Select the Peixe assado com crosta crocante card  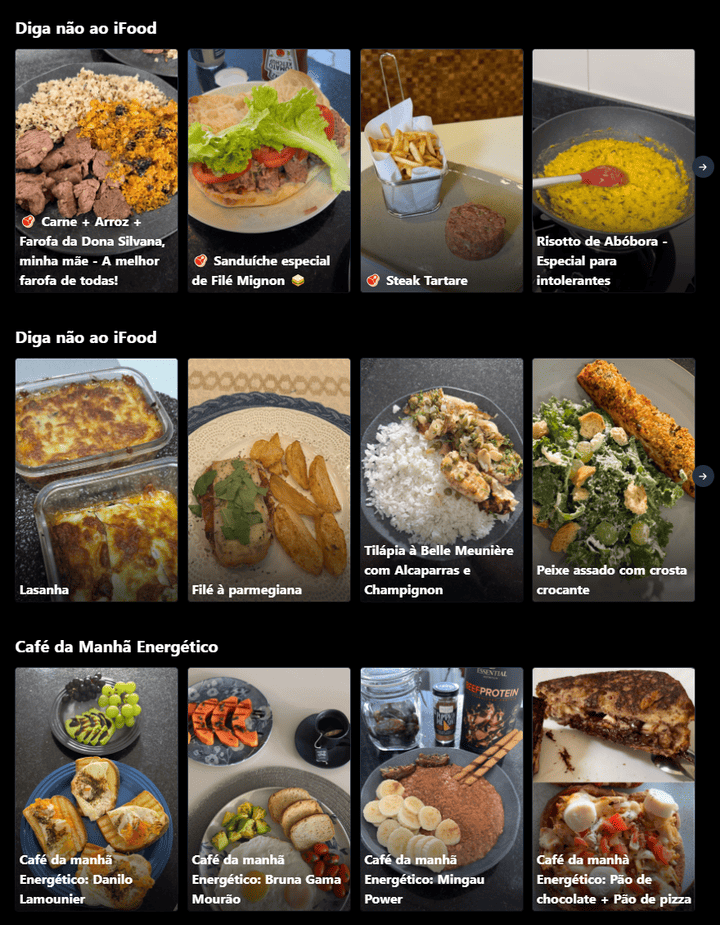tap(613, 480)
